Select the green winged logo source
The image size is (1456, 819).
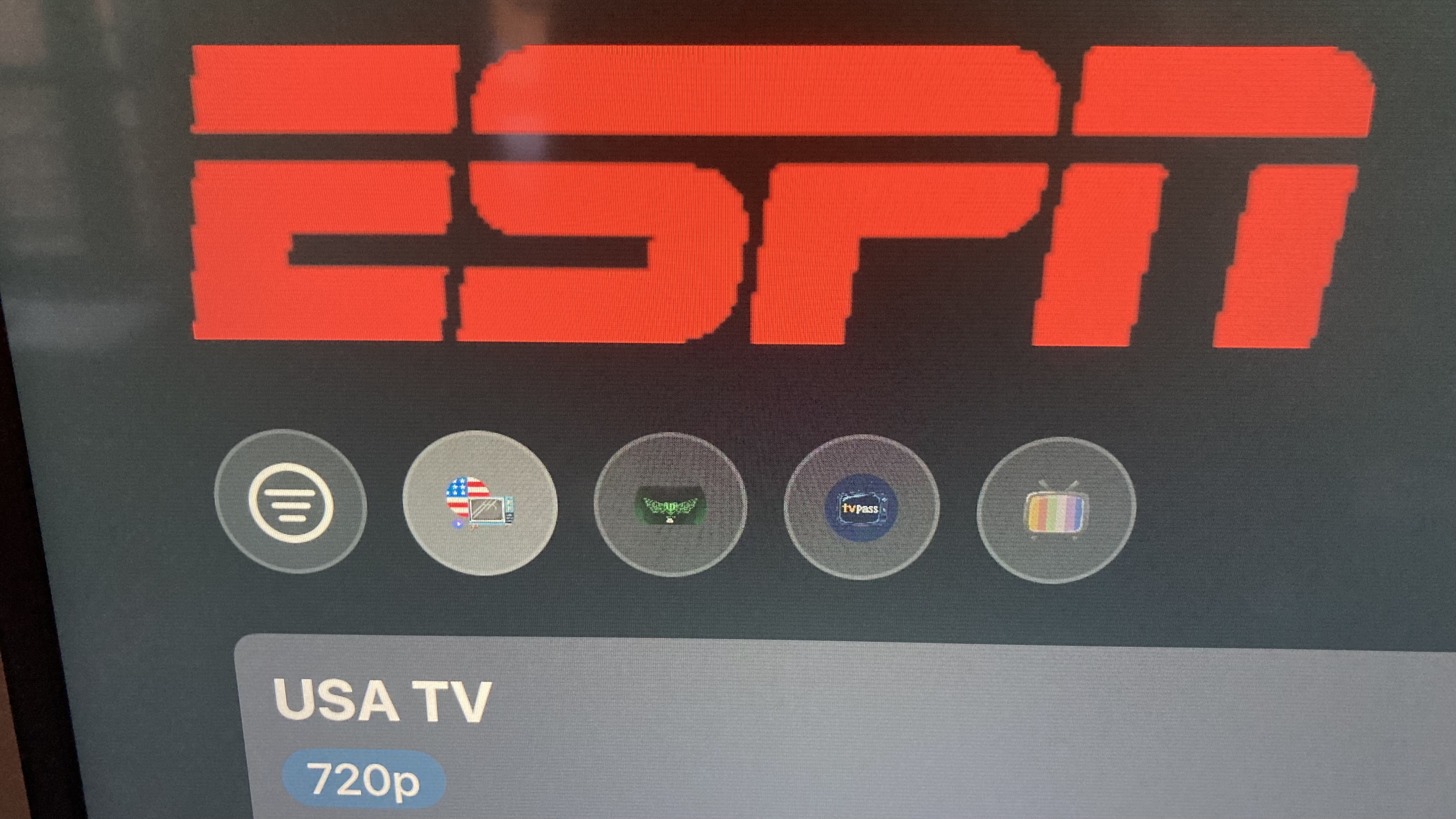click(x=670, y=505)
